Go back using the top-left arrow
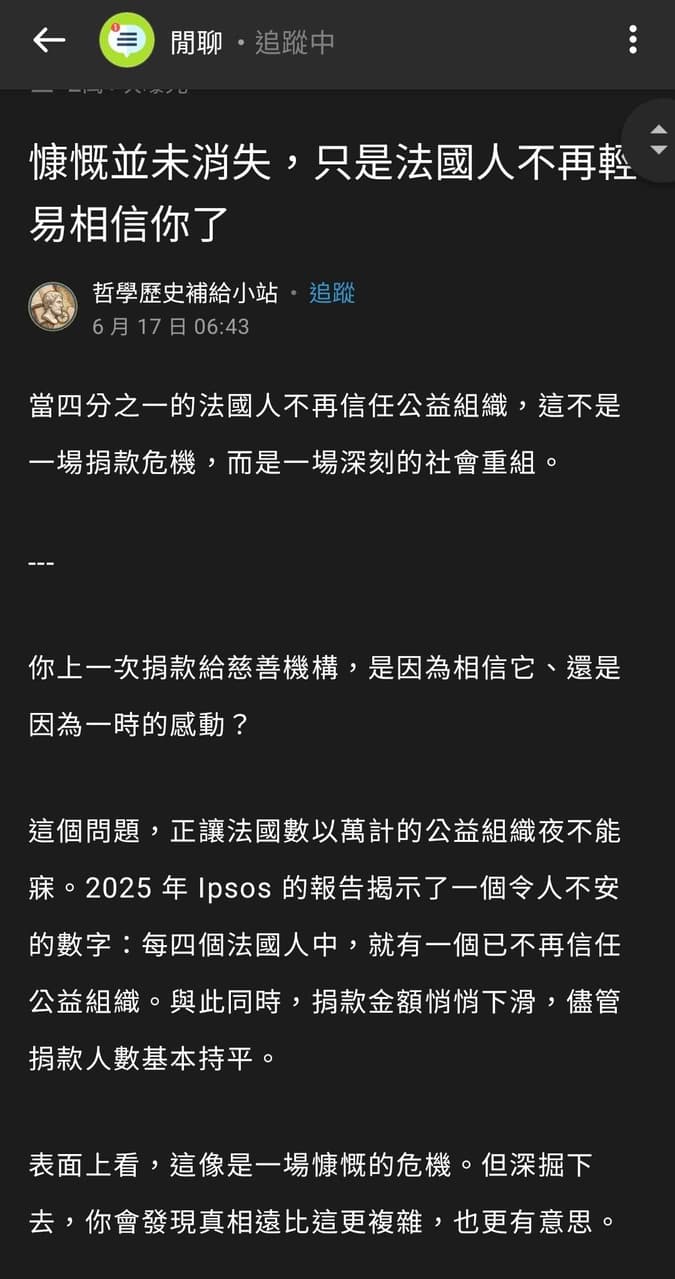 pos(48,40)
